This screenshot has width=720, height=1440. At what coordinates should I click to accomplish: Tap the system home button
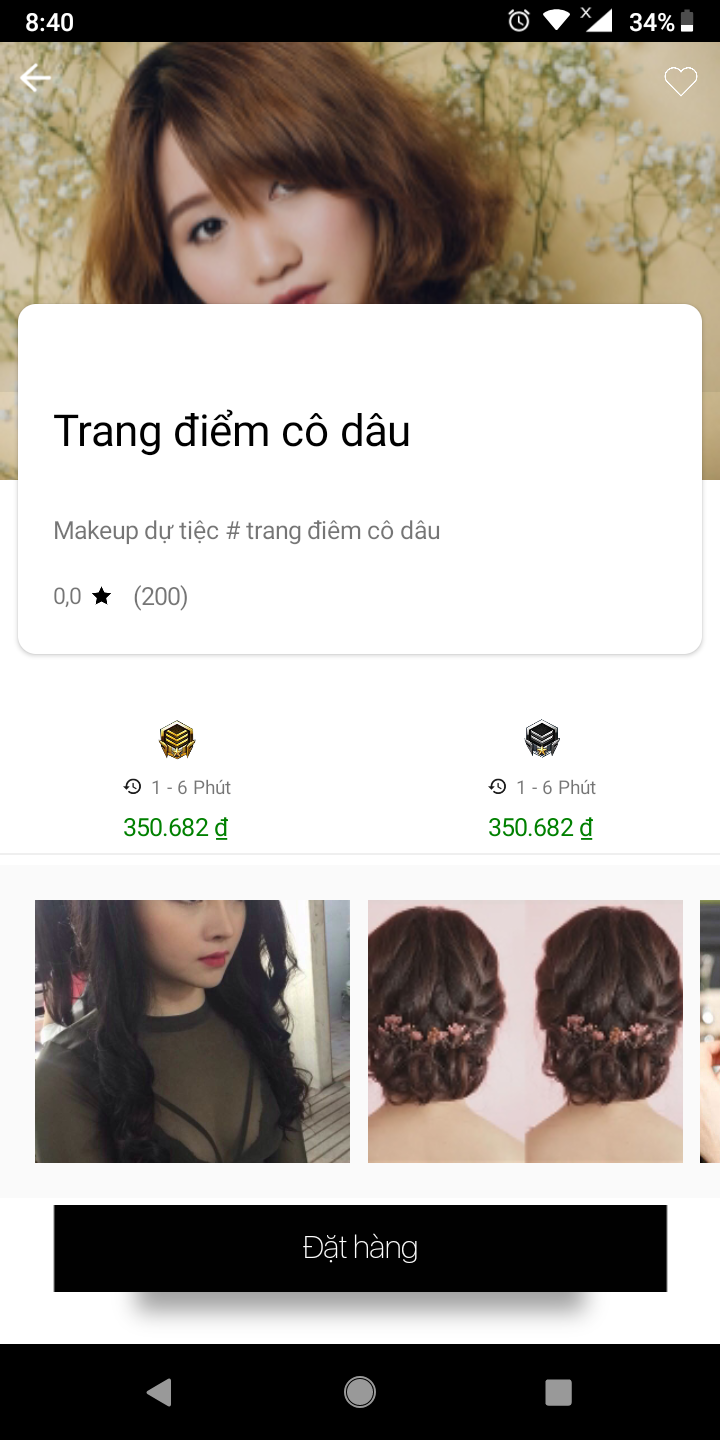360,1391
